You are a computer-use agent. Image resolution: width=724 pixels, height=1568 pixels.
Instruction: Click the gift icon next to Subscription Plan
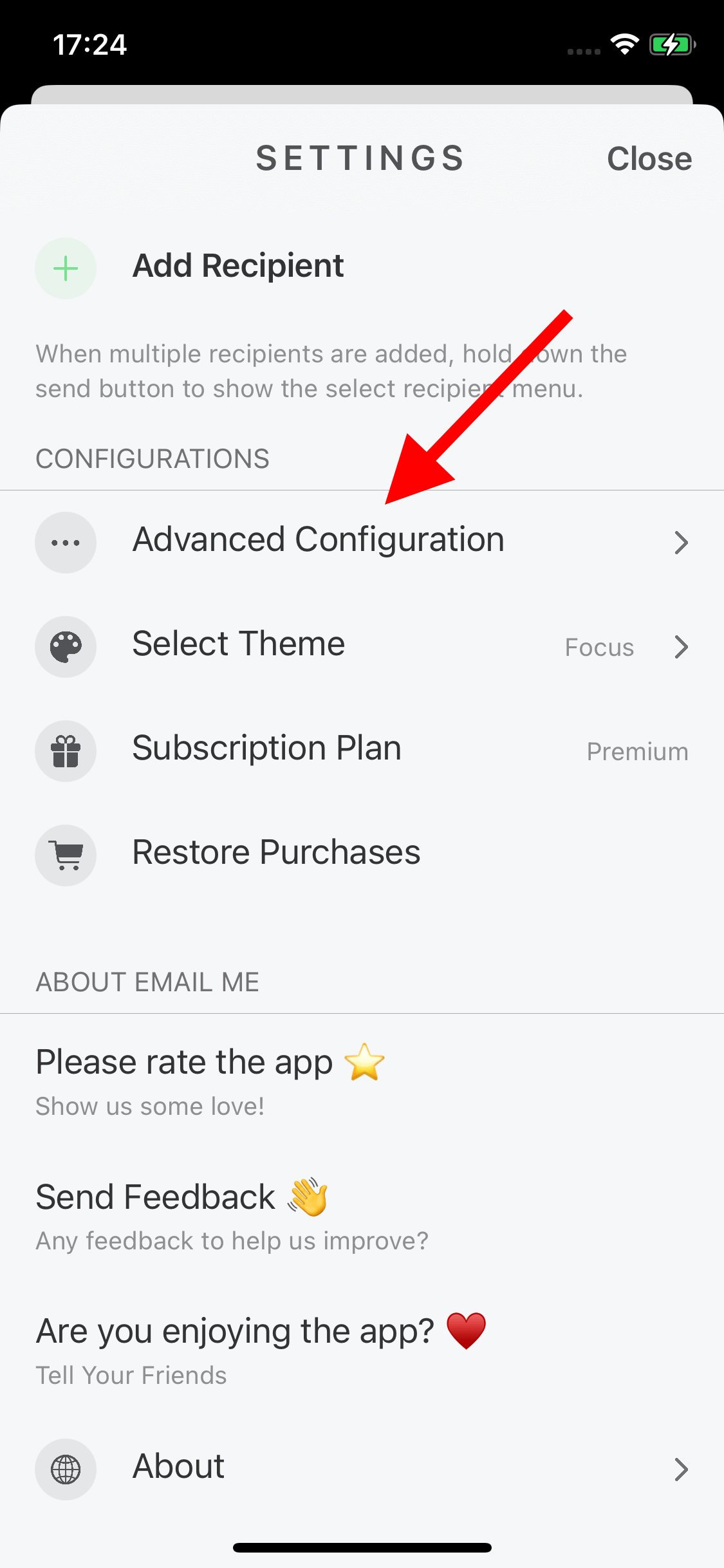[x=66, y=751]
